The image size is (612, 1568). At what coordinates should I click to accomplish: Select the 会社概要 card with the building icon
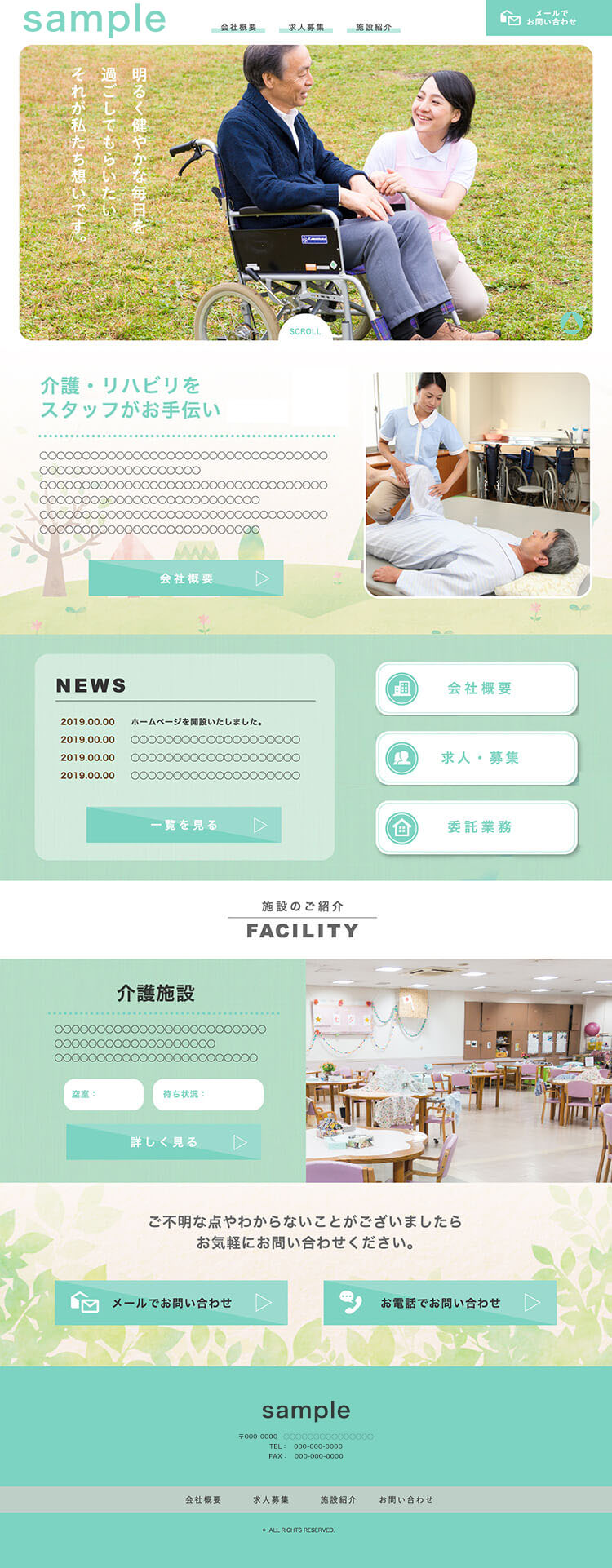477,689
